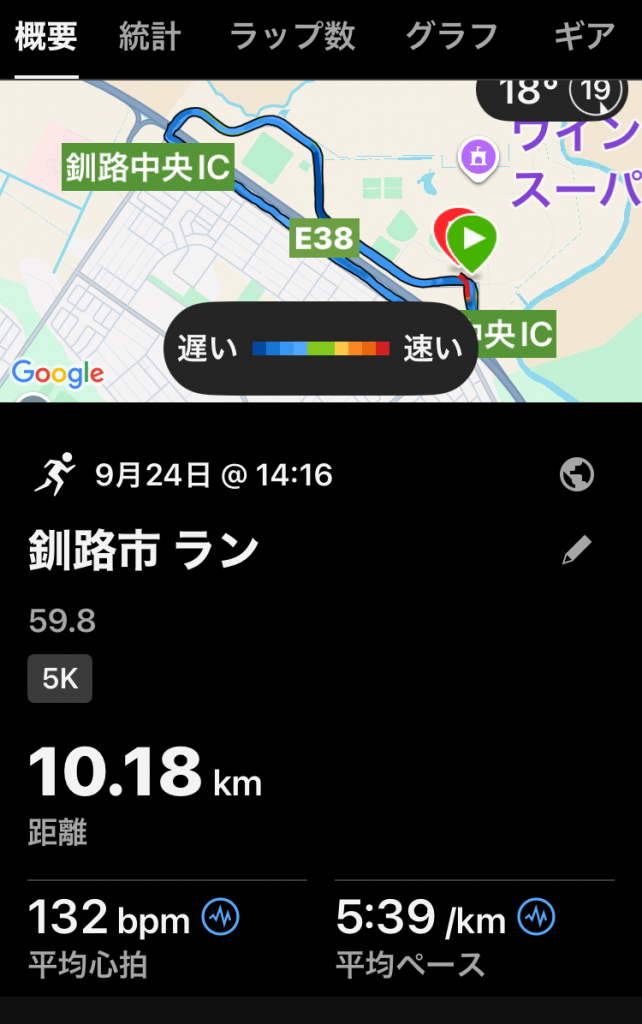Select the ギア tab
This screenshot has height=1024, width=642.
click(x=584, y=37)
